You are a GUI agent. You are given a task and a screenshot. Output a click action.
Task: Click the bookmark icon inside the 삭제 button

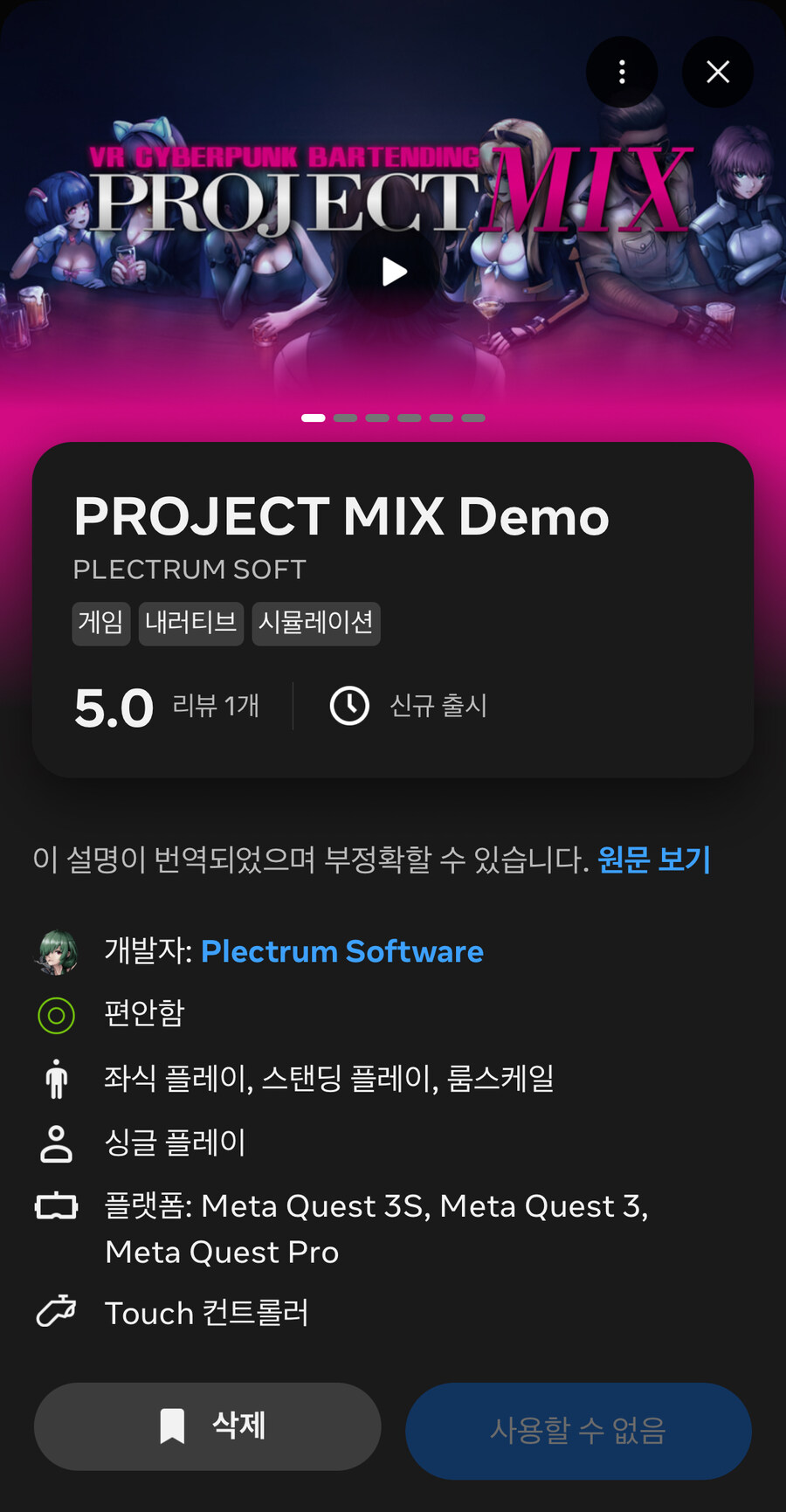(x=172, y=1426)
